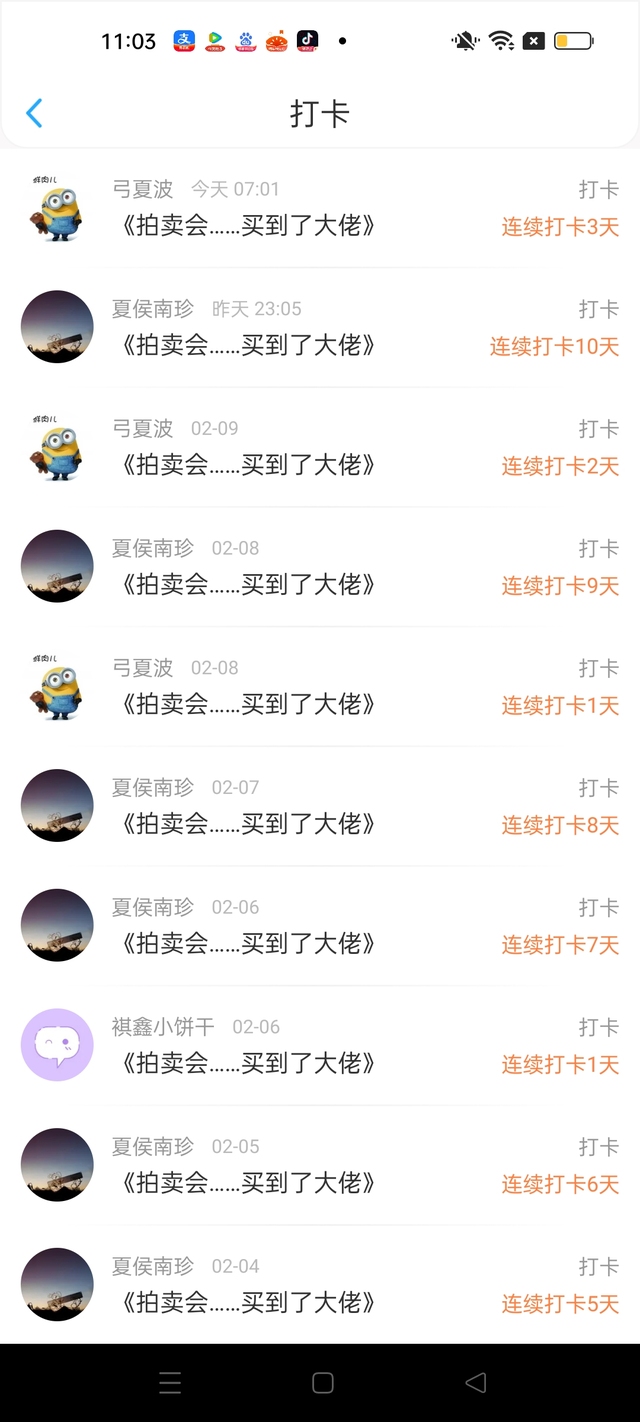This screenshot has width=640, height=1422.
Task: Open 夏侯南珍's 02-07 check-in entry
Action: click(x=320, y=807)
